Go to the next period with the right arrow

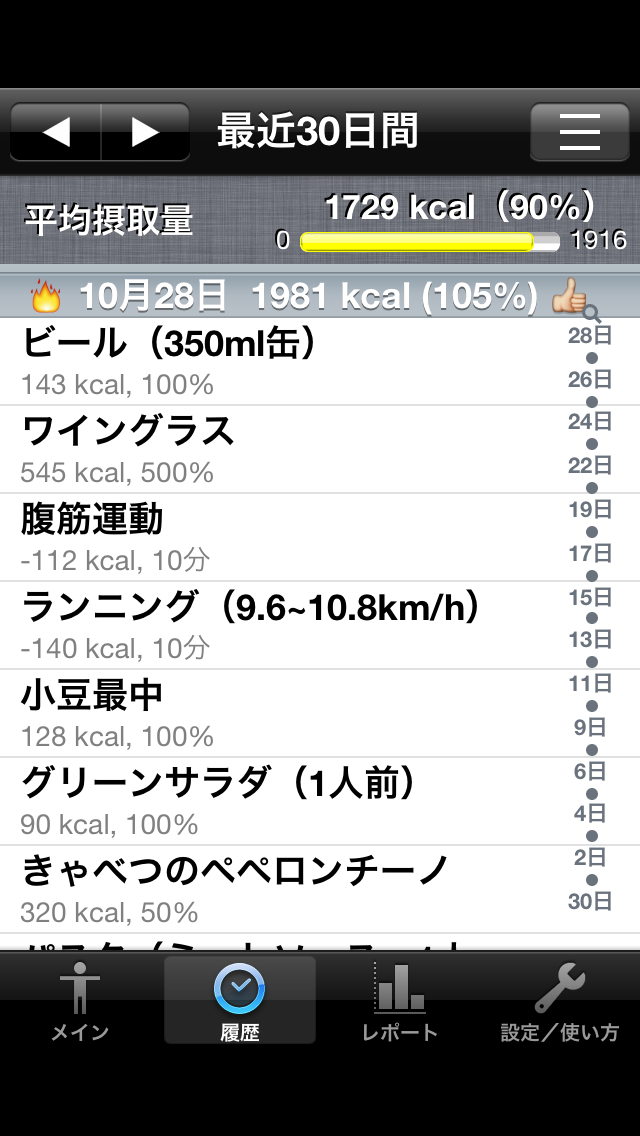pos(145,132)
